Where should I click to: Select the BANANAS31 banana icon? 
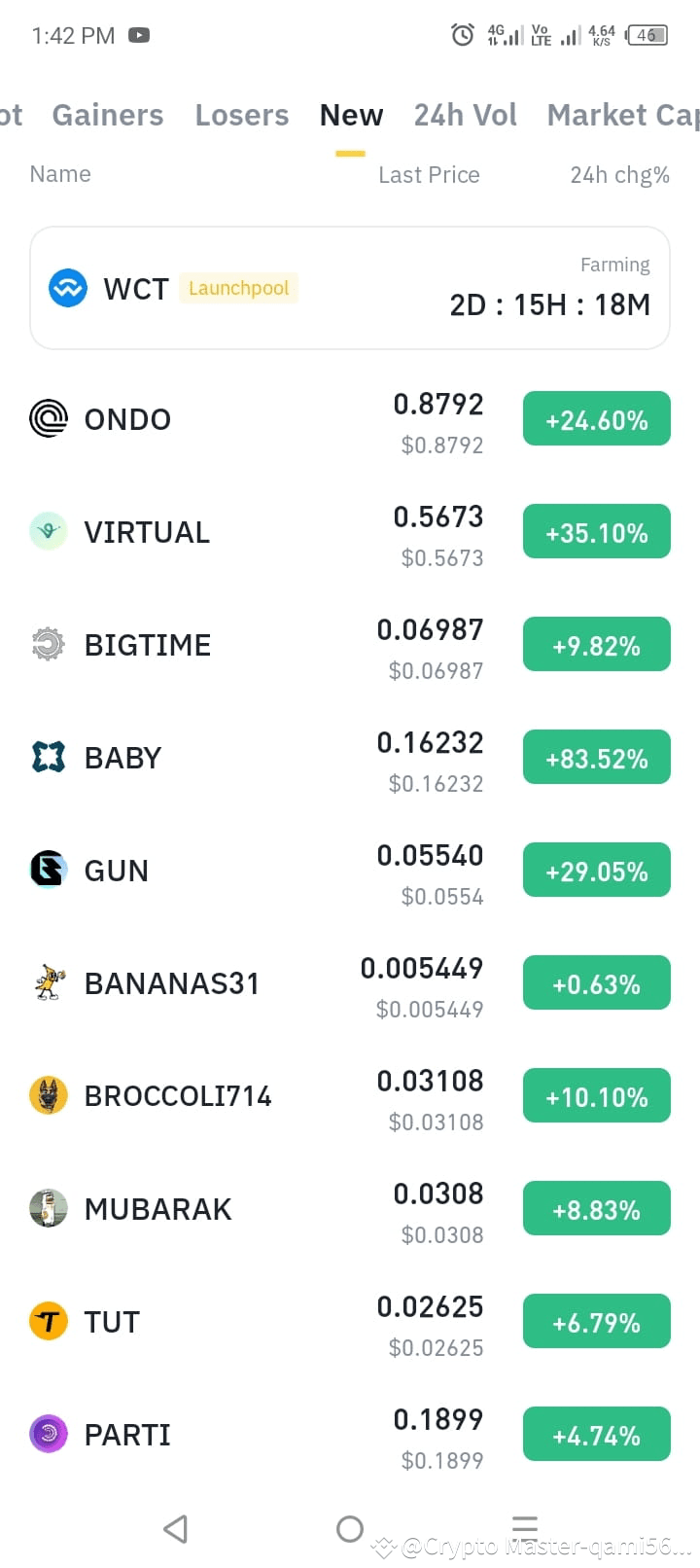coord(49,982)
